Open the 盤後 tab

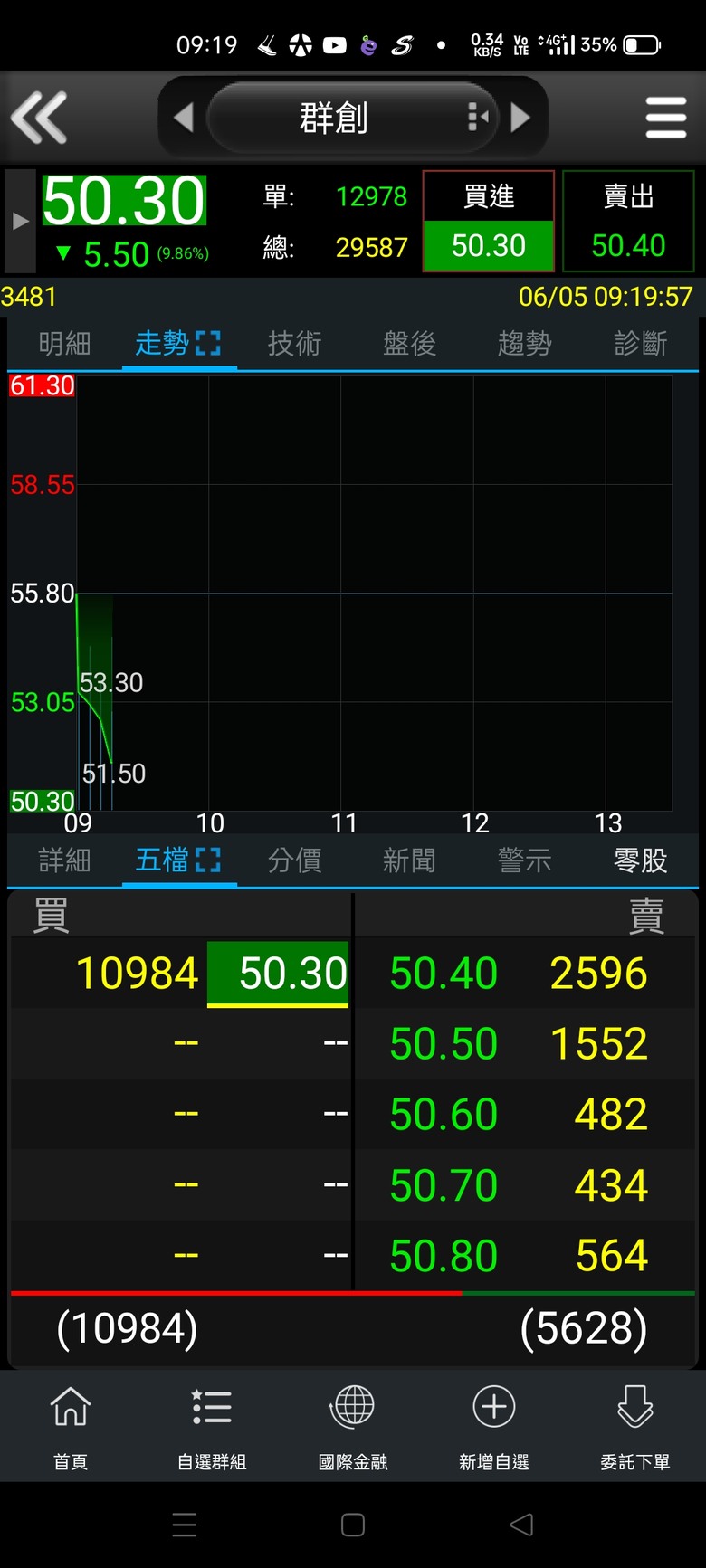coord(409,344)
